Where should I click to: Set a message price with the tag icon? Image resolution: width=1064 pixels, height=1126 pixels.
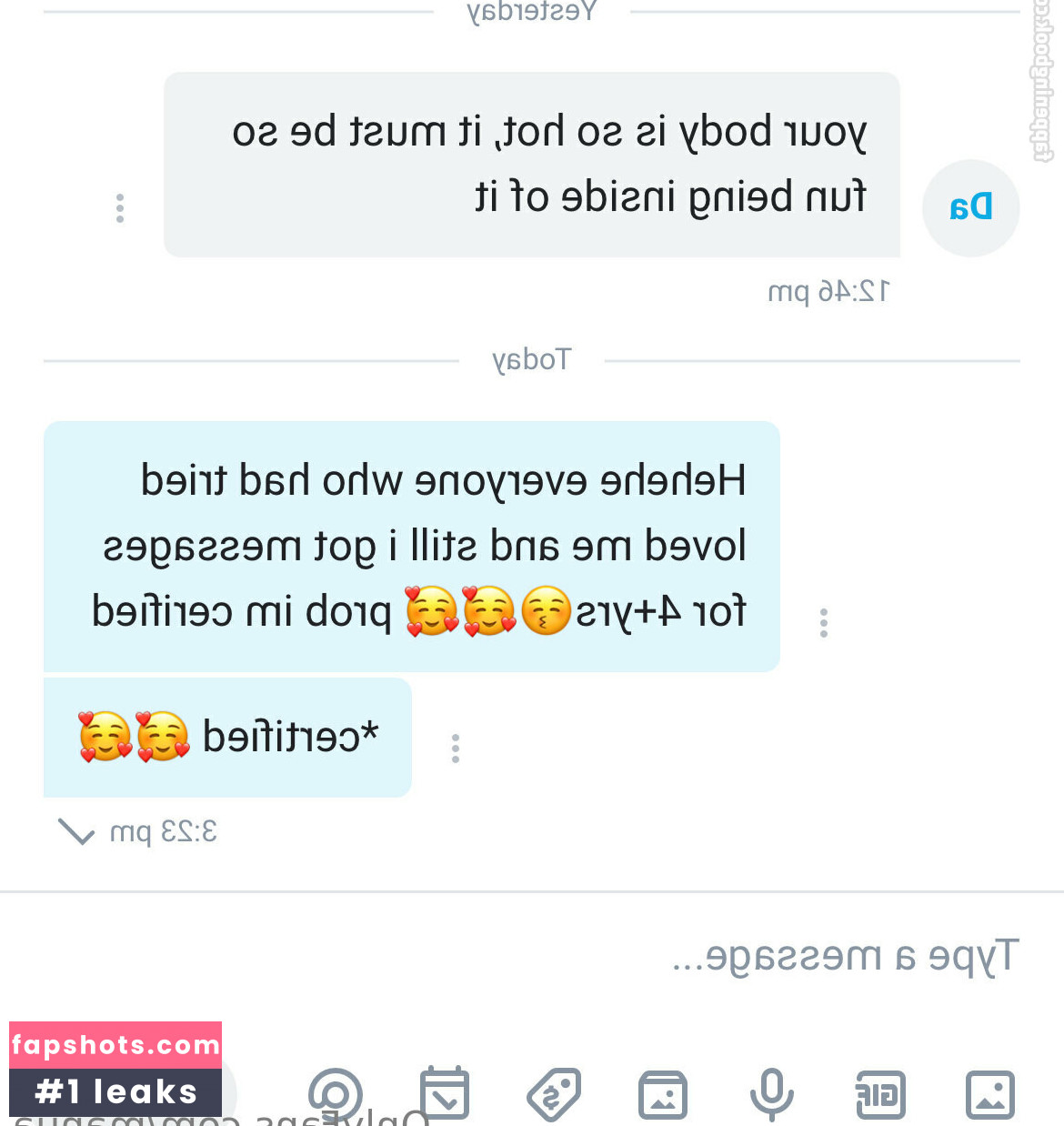[555, 1094]
